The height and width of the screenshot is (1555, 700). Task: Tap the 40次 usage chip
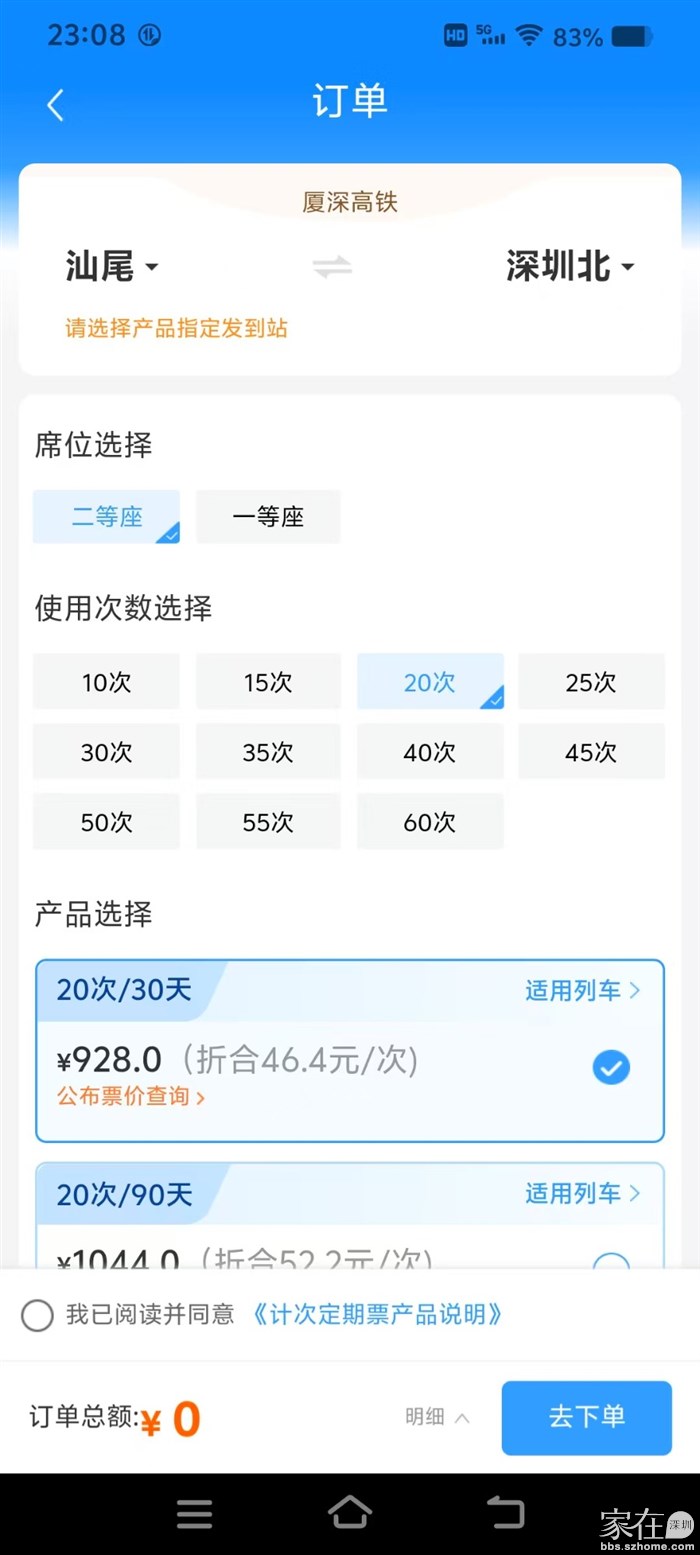(x=430, y=753)
